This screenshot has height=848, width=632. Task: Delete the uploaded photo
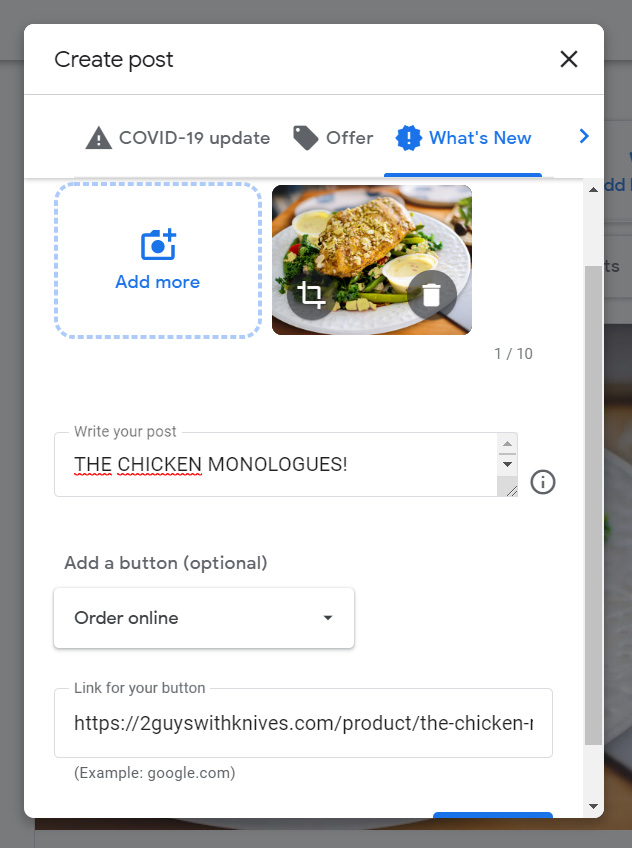(431, 295)
